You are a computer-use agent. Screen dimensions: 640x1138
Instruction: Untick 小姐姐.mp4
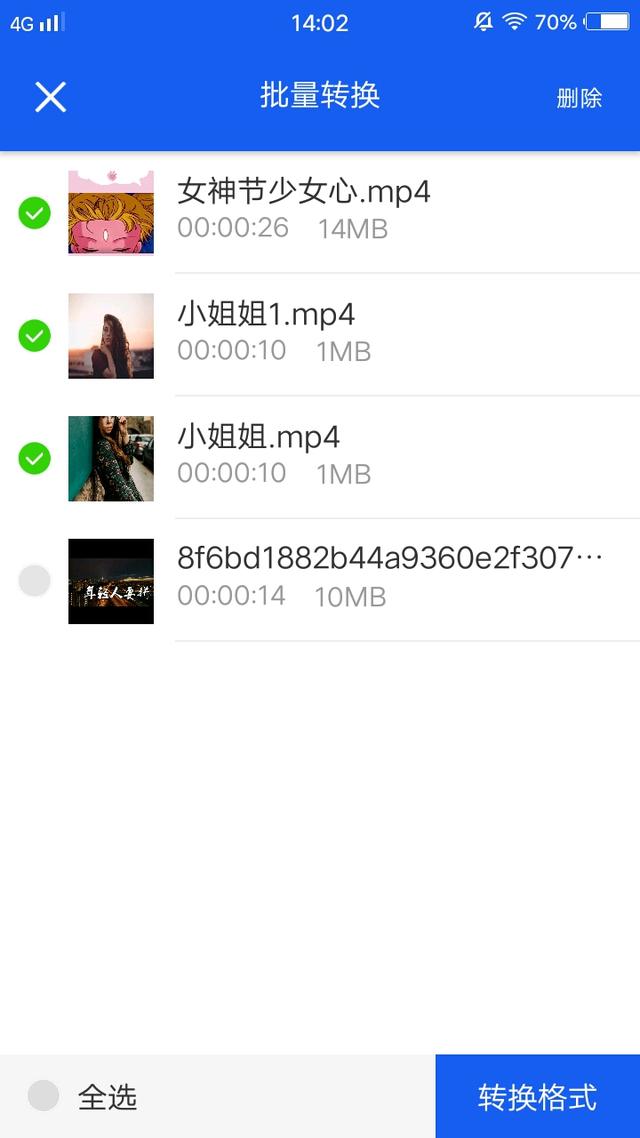pos(34,458)
